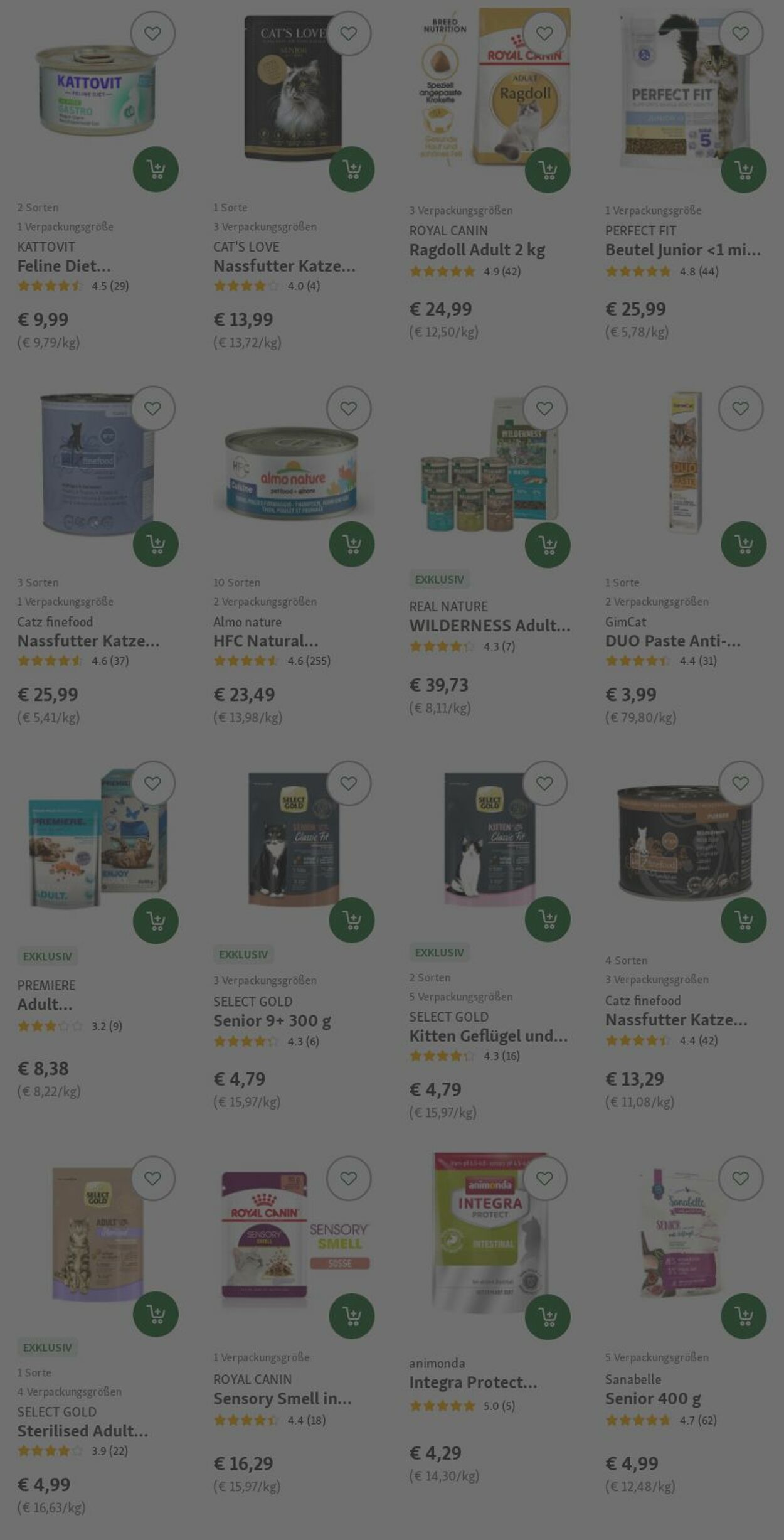784x1540 pixels.
Task: Add Royal Canin Sensory Smell to cart
Action: click(x=351, y=1316)
